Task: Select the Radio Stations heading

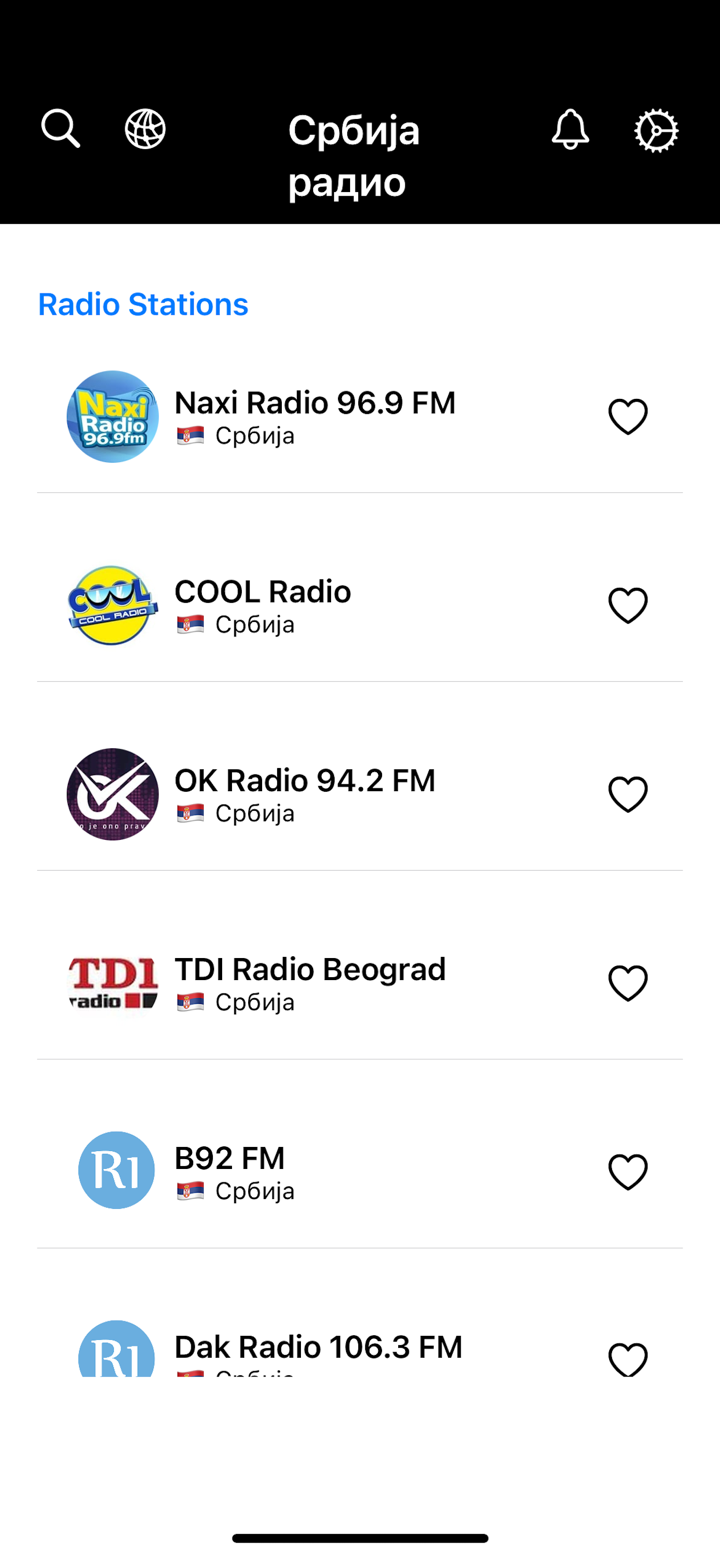Action: pos(143,304)
